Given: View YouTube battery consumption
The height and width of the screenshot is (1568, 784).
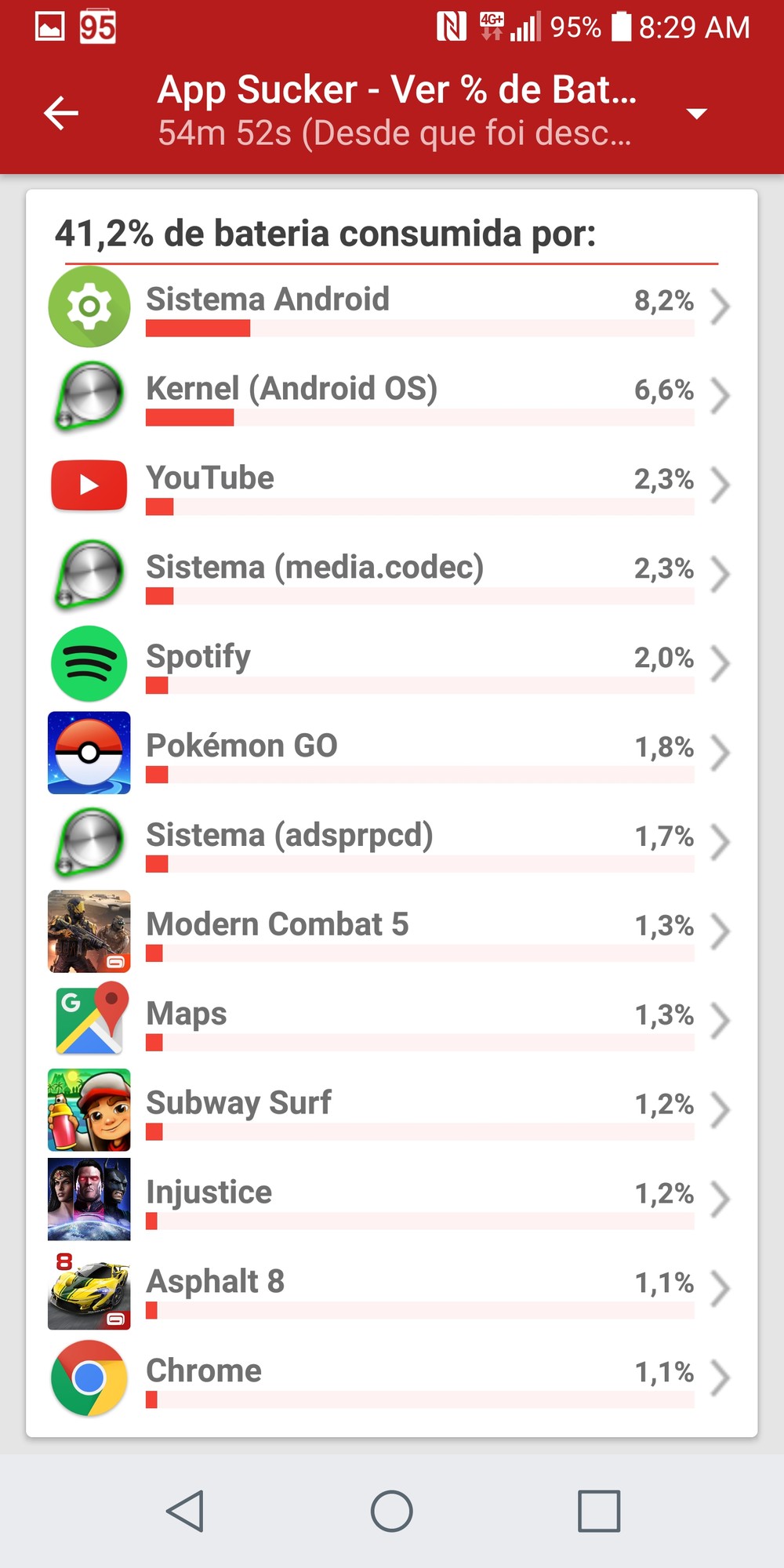Looking at the screenshot, I should (x=392, y=485).
